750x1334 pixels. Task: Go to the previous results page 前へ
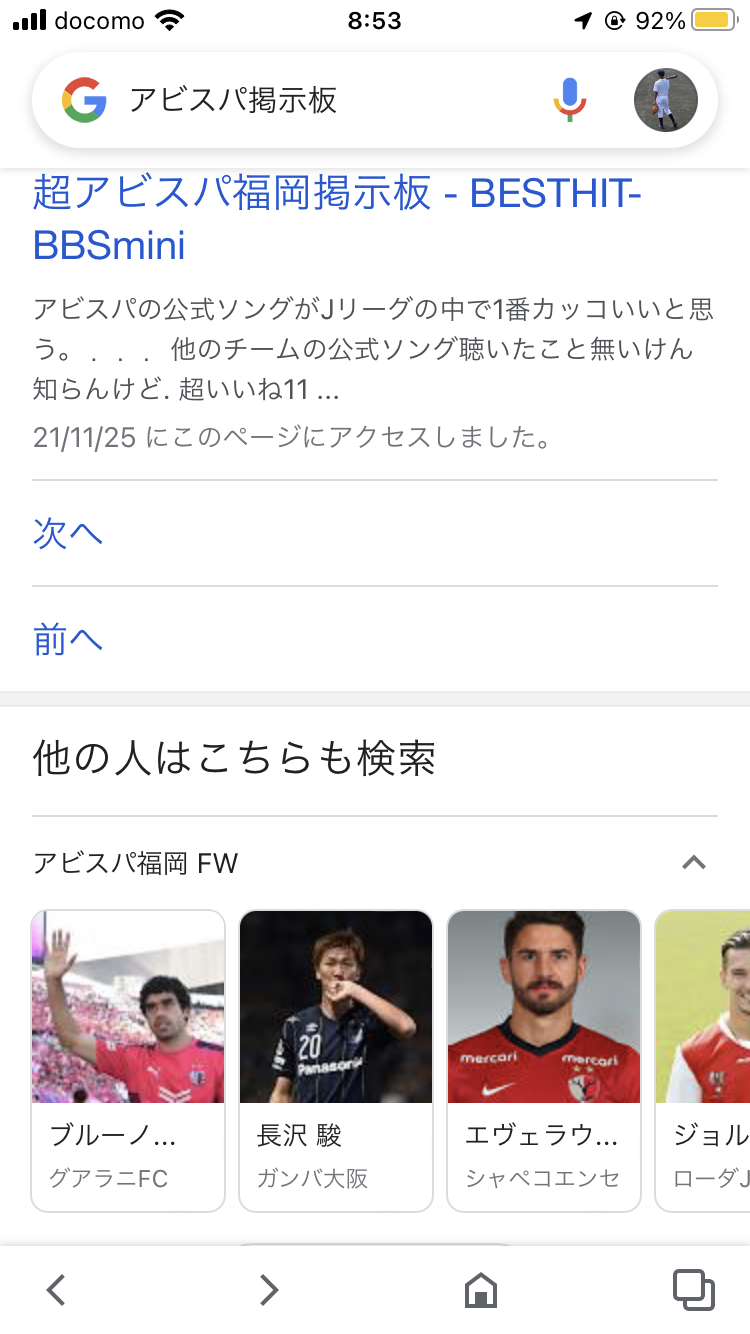68,639
